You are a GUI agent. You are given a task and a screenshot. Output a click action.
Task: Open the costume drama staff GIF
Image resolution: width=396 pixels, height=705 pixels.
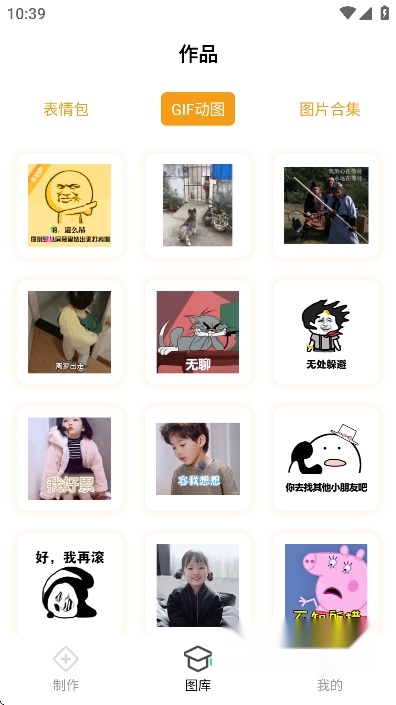coord(326,205)
